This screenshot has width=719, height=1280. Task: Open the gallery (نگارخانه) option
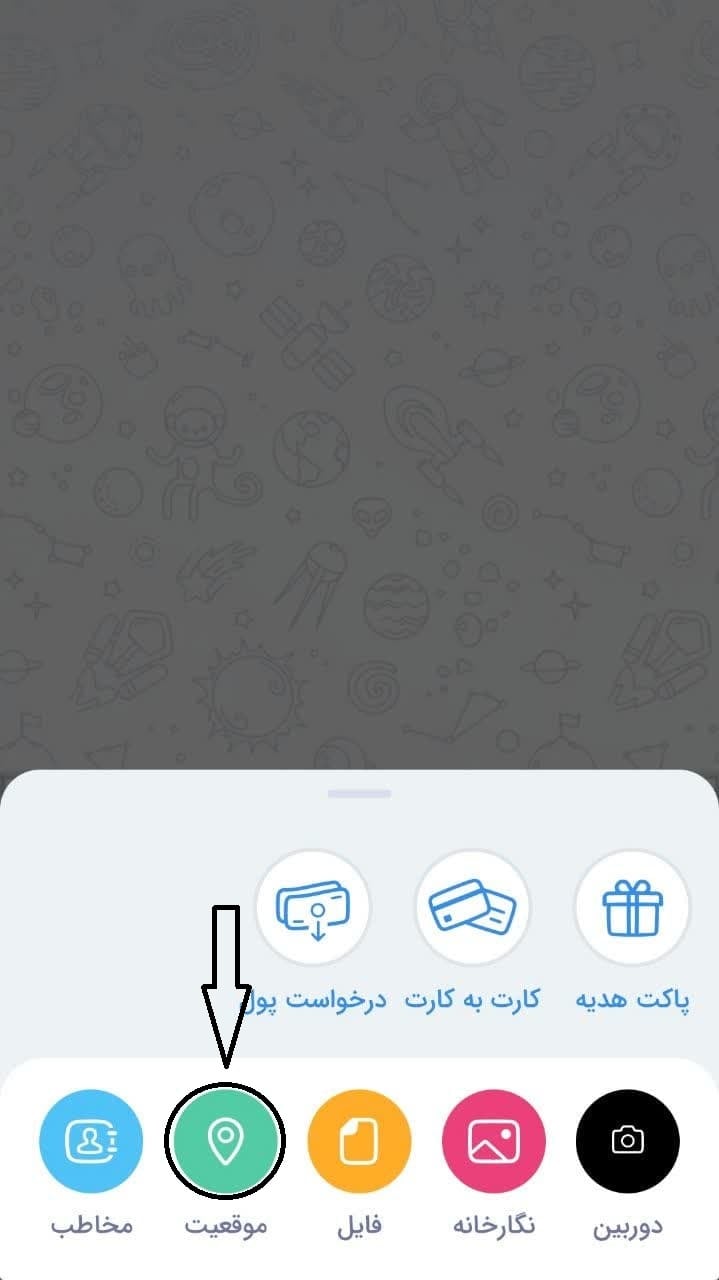point(493,1141)
